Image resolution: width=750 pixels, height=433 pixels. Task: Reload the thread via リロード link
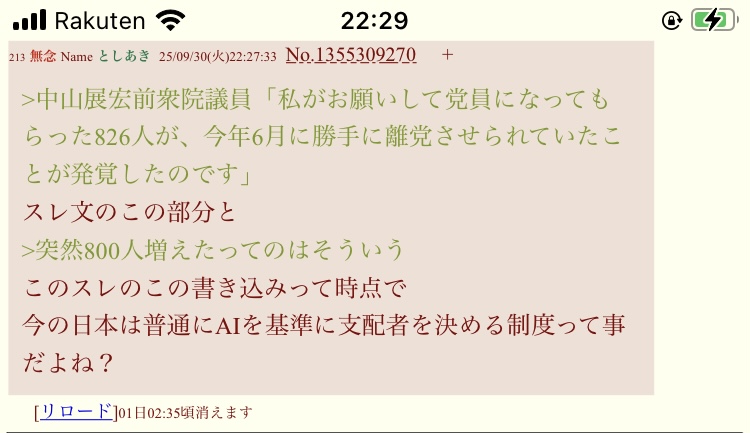[x=76, y=411]
